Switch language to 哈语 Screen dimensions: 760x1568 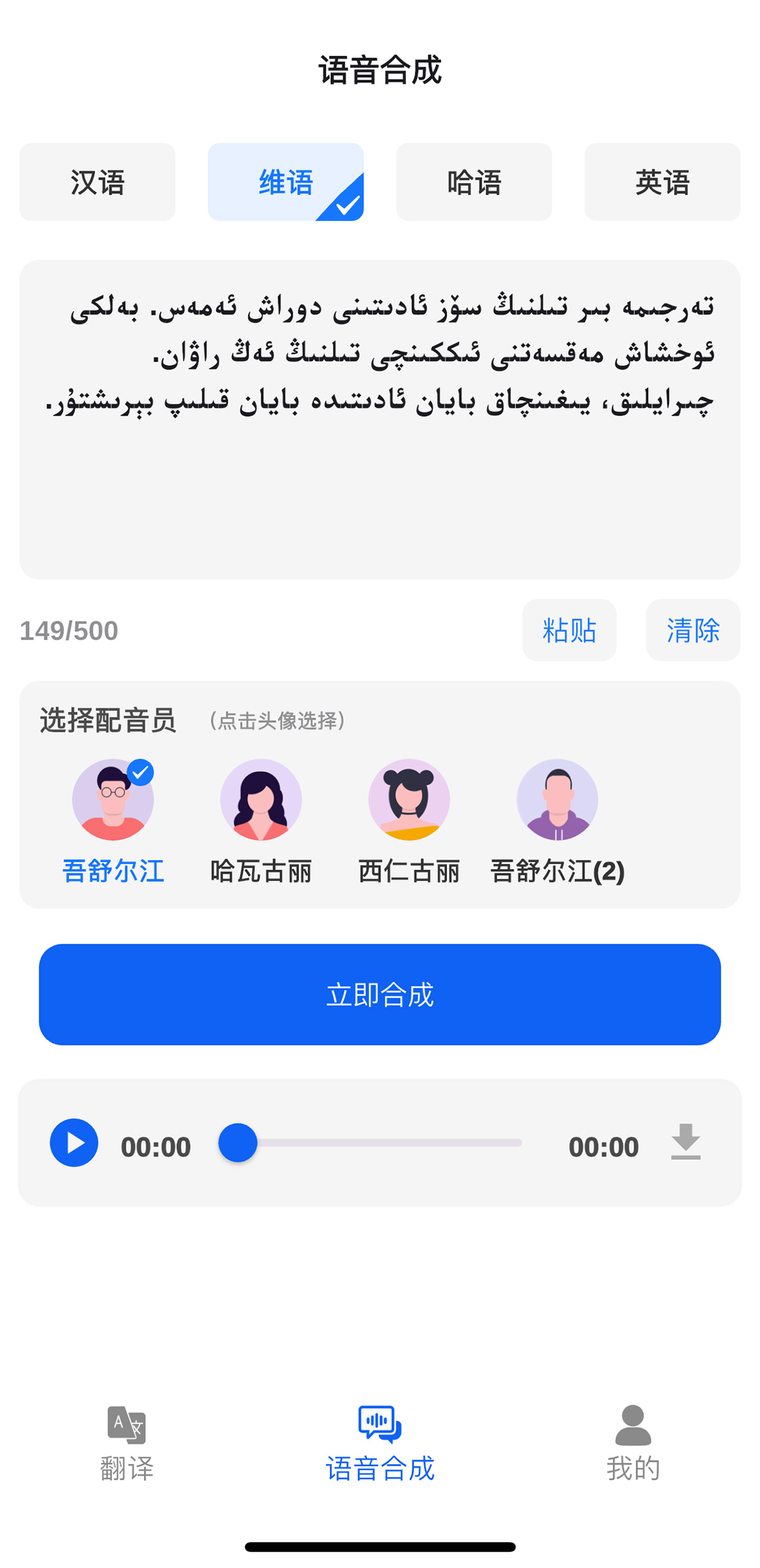[474, 182]
